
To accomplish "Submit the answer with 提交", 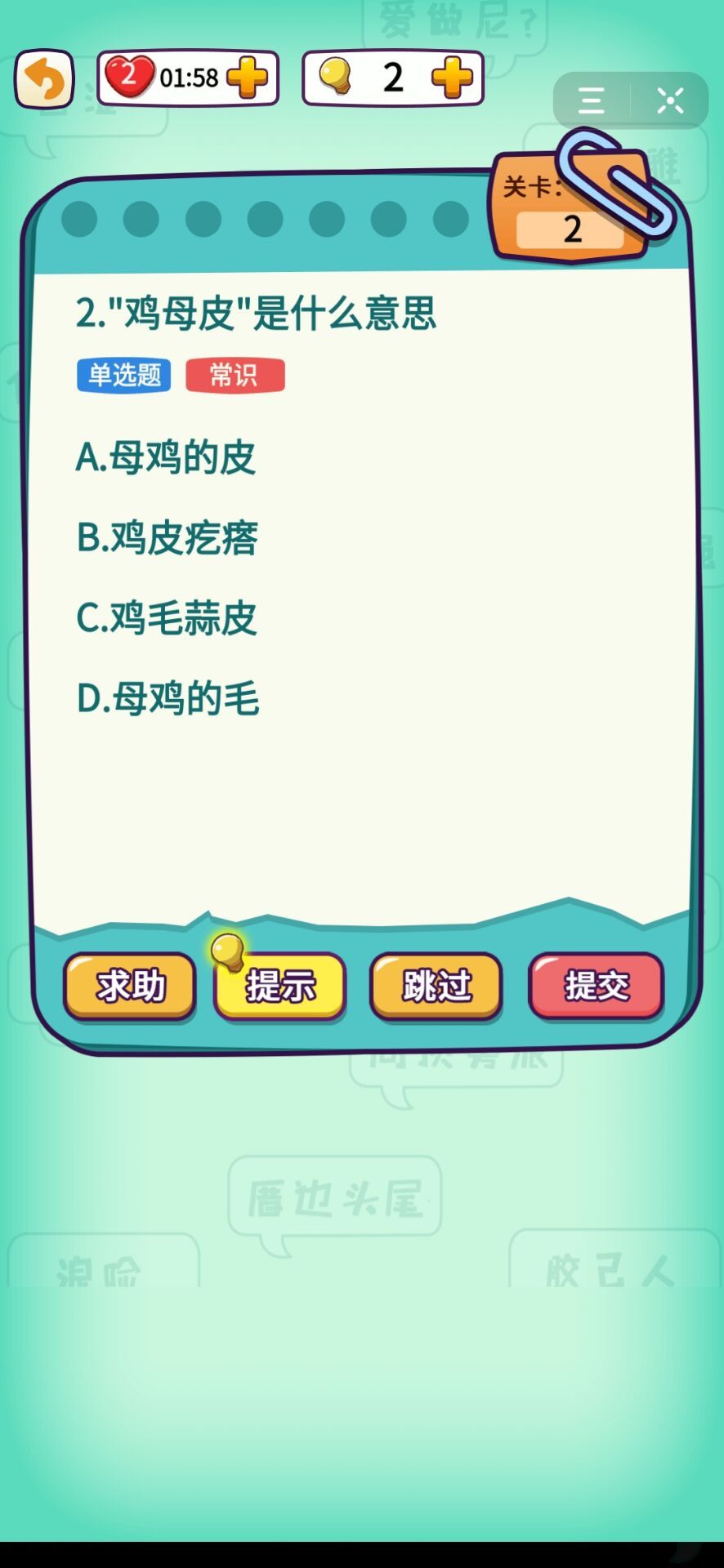I will pos(596,986).
